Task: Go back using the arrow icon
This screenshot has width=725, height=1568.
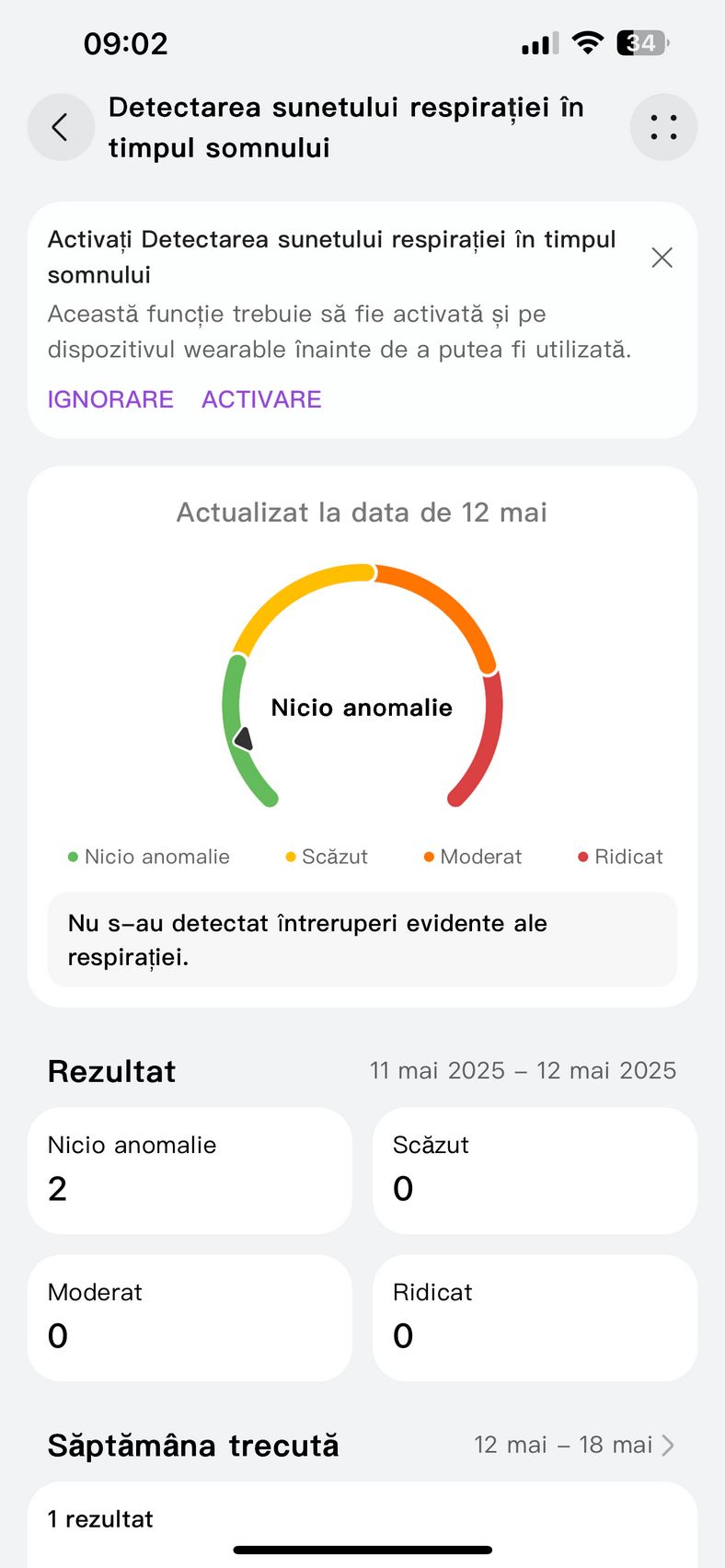Action: (61, 127)
